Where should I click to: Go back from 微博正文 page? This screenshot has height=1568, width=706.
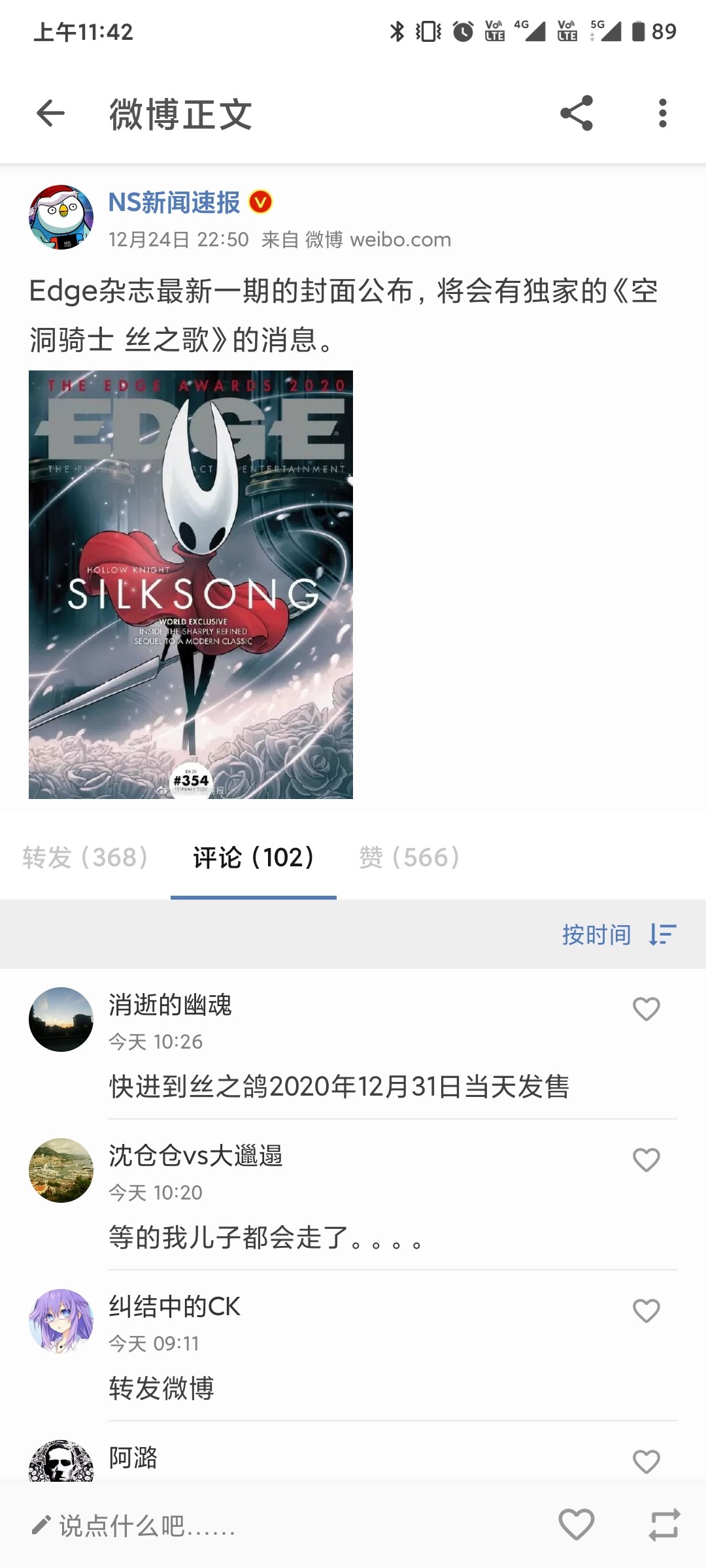50,114
